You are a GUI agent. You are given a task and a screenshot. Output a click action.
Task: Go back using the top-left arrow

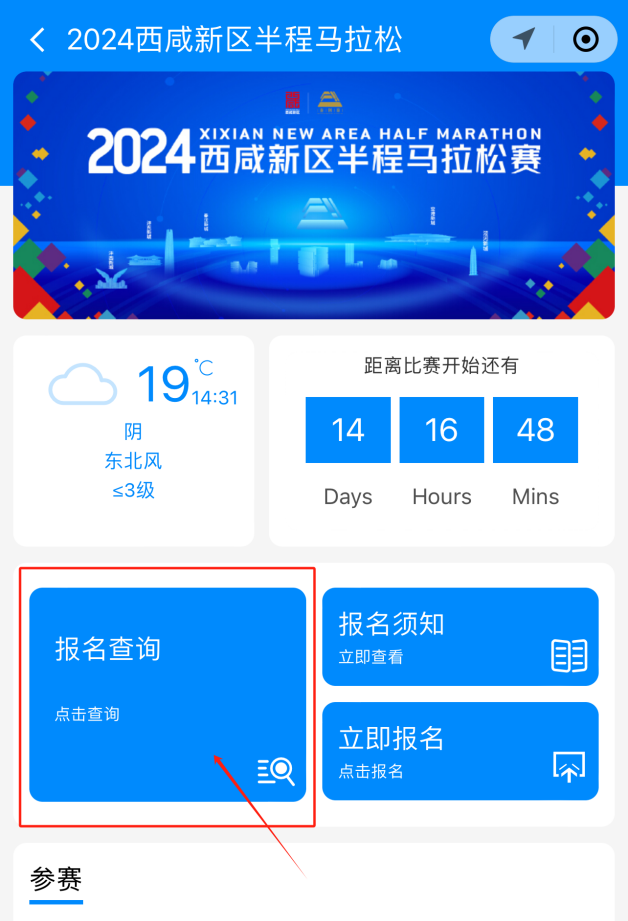[38, 40]
